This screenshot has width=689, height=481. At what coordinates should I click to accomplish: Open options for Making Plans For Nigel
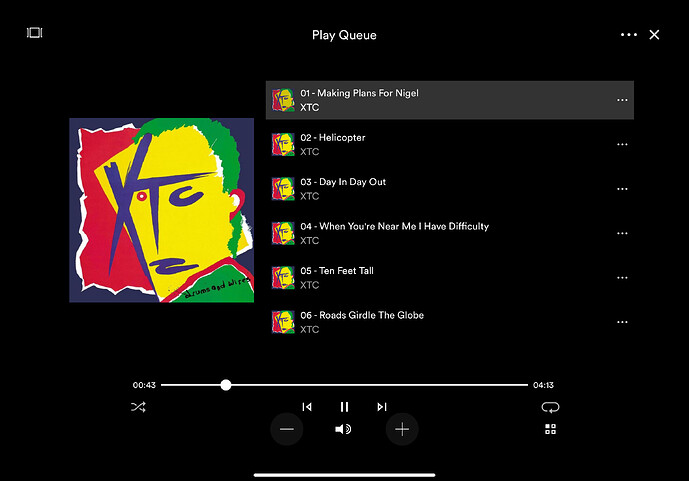622,100
